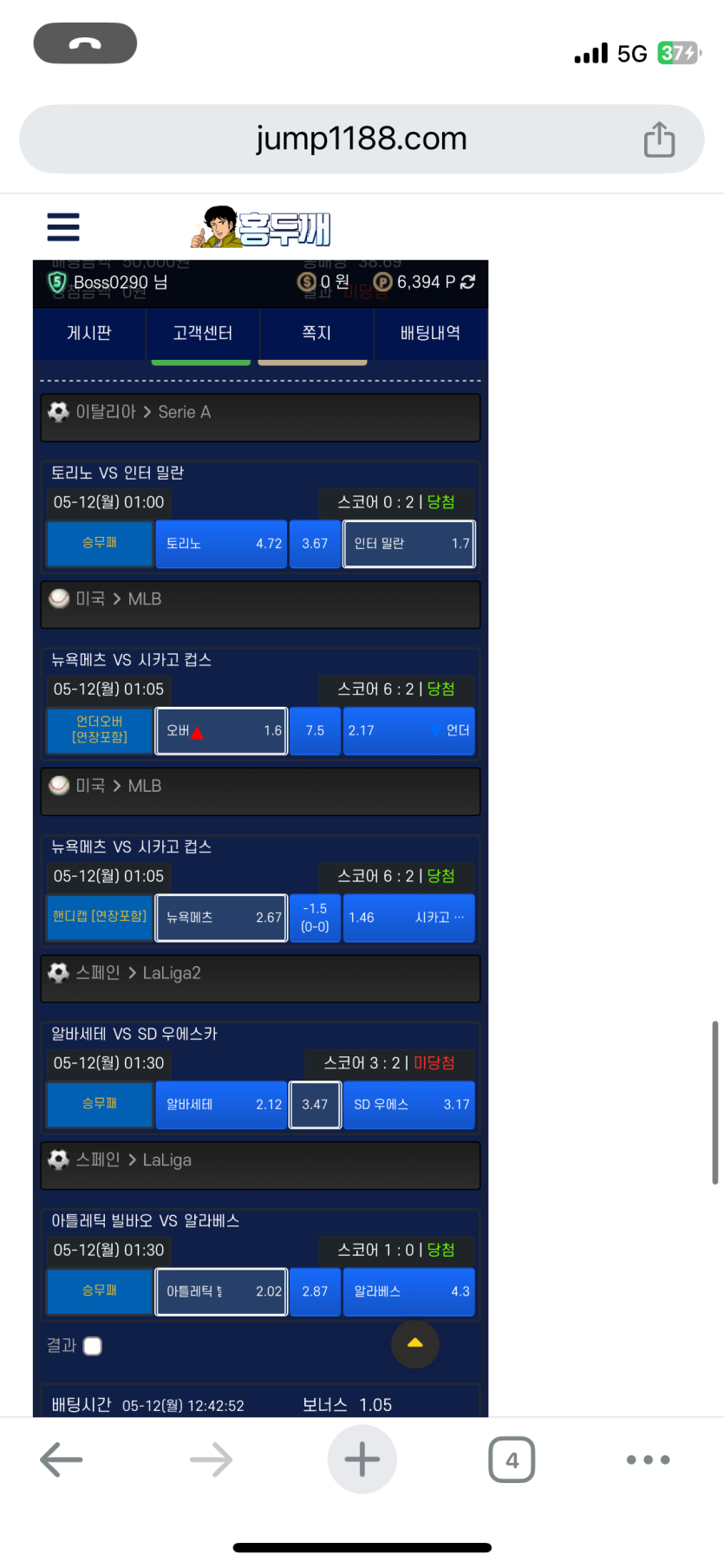Viewport: 724px width, 1568px height.
Task: Tap the jump1188.com address bar
Action: (362, 139)
